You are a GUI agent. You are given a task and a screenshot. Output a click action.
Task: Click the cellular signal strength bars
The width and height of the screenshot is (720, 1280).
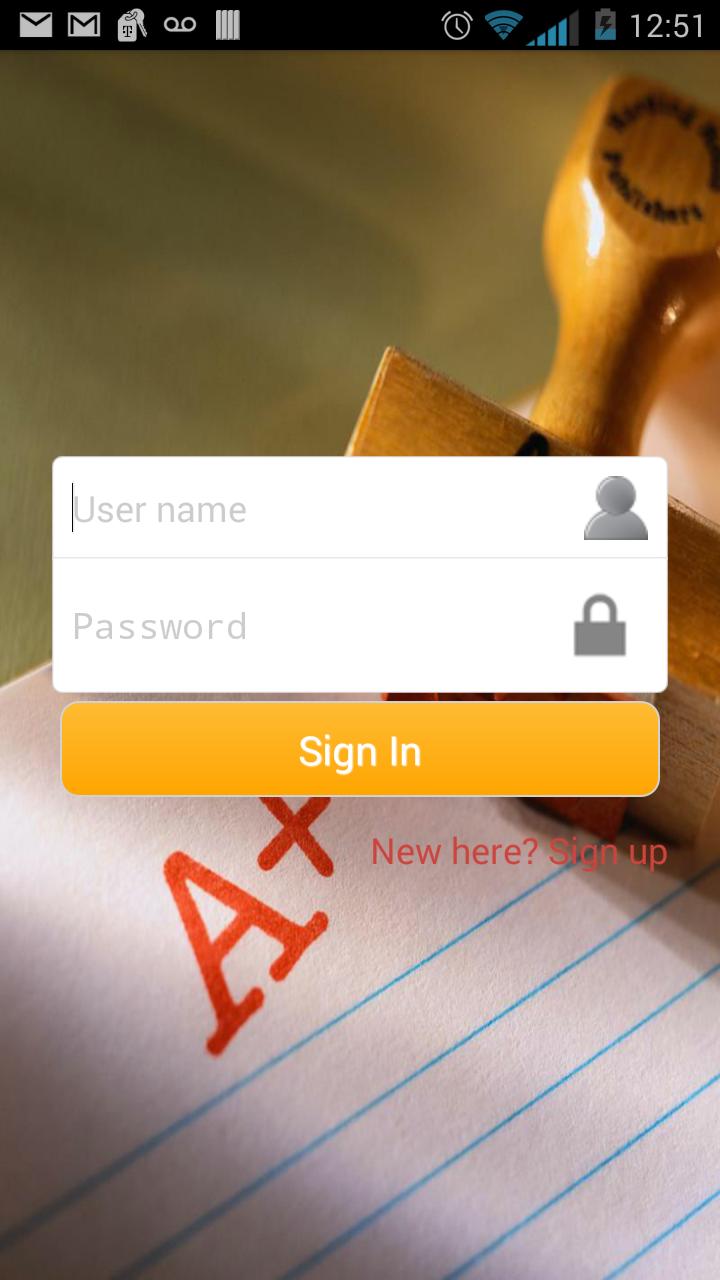[555, 25]
